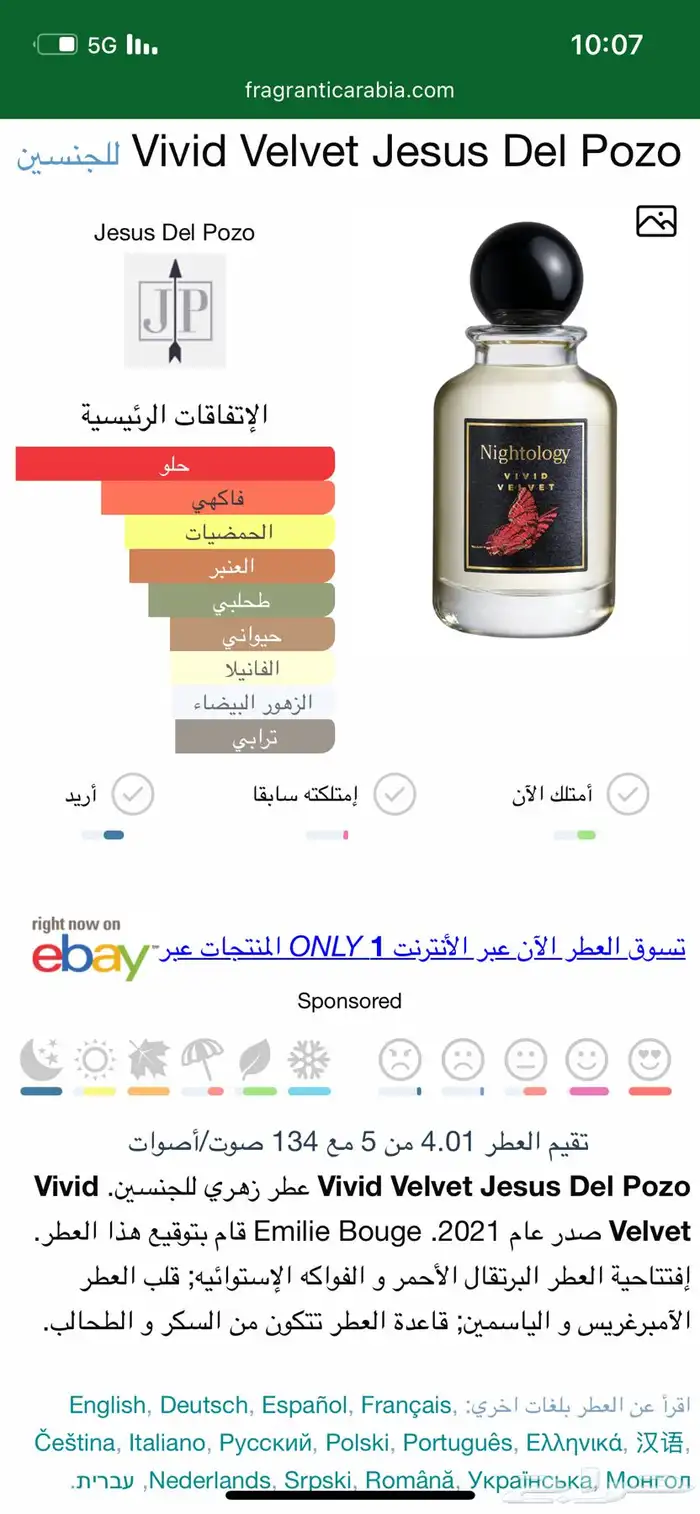
Task: Vote with the smiling like face
Action: pos(587,1059)
